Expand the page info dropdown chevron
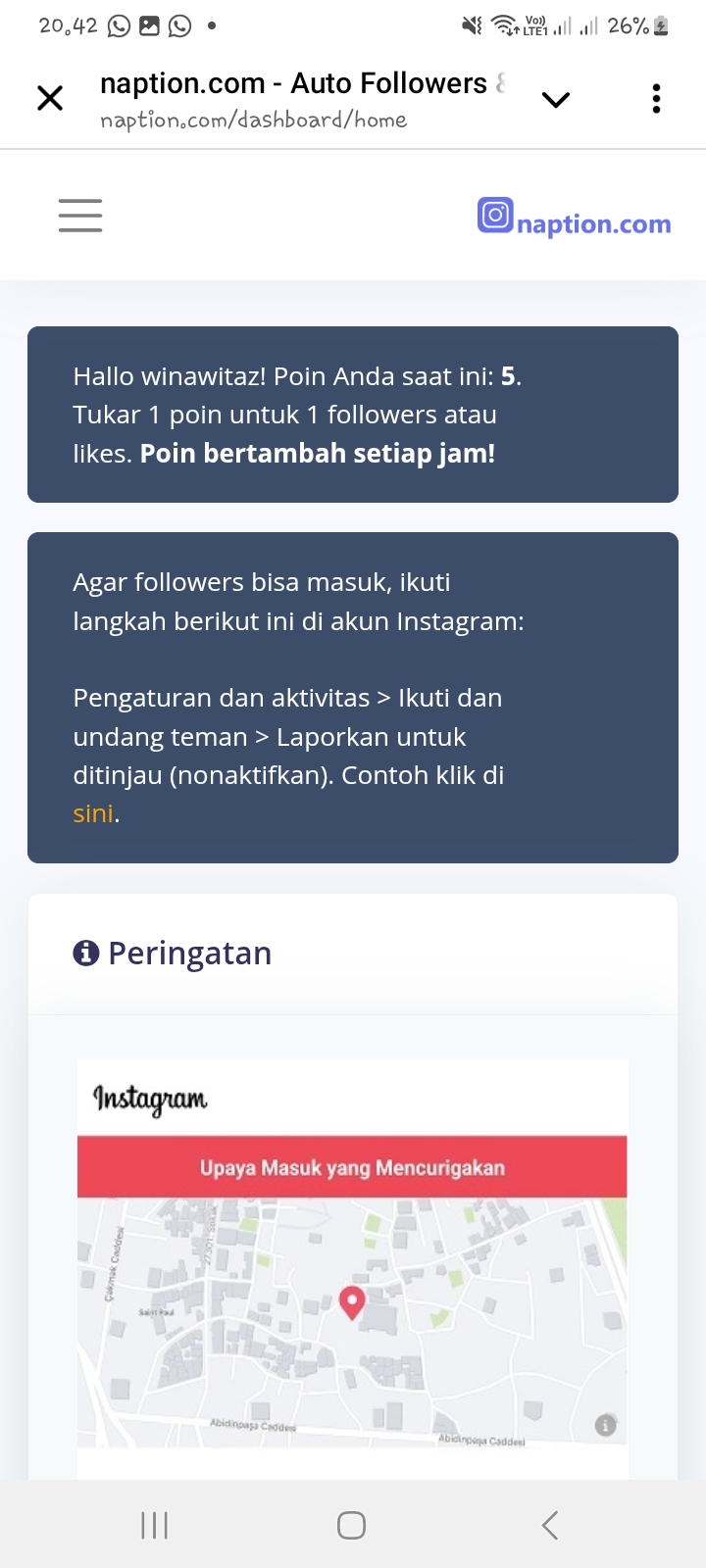The width and height of the screenshot is (706, 1568). point(556,99)
